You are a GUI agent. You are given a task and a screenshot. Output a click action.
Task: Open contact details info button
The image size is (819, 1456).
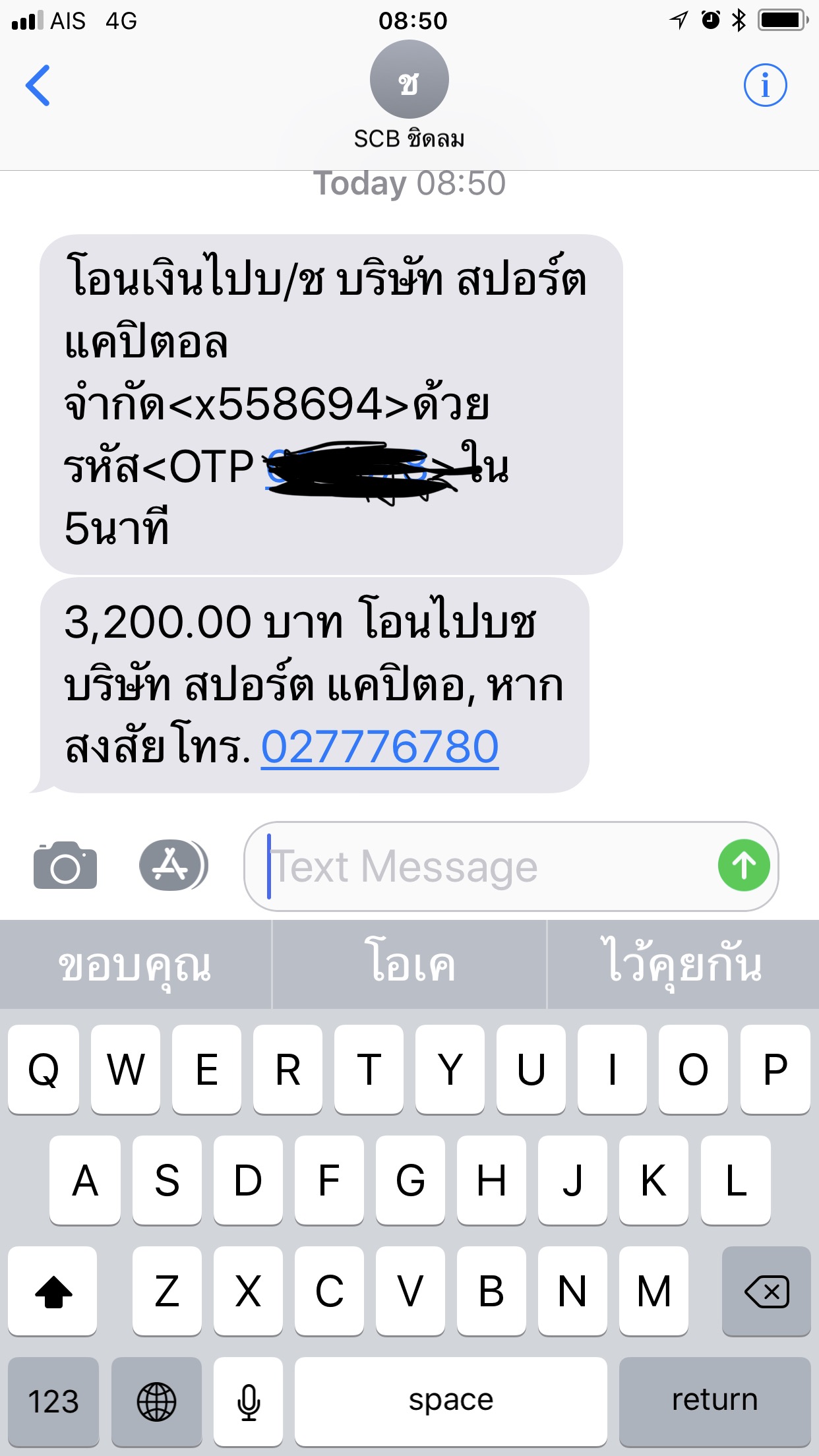[x=765, y=85]
